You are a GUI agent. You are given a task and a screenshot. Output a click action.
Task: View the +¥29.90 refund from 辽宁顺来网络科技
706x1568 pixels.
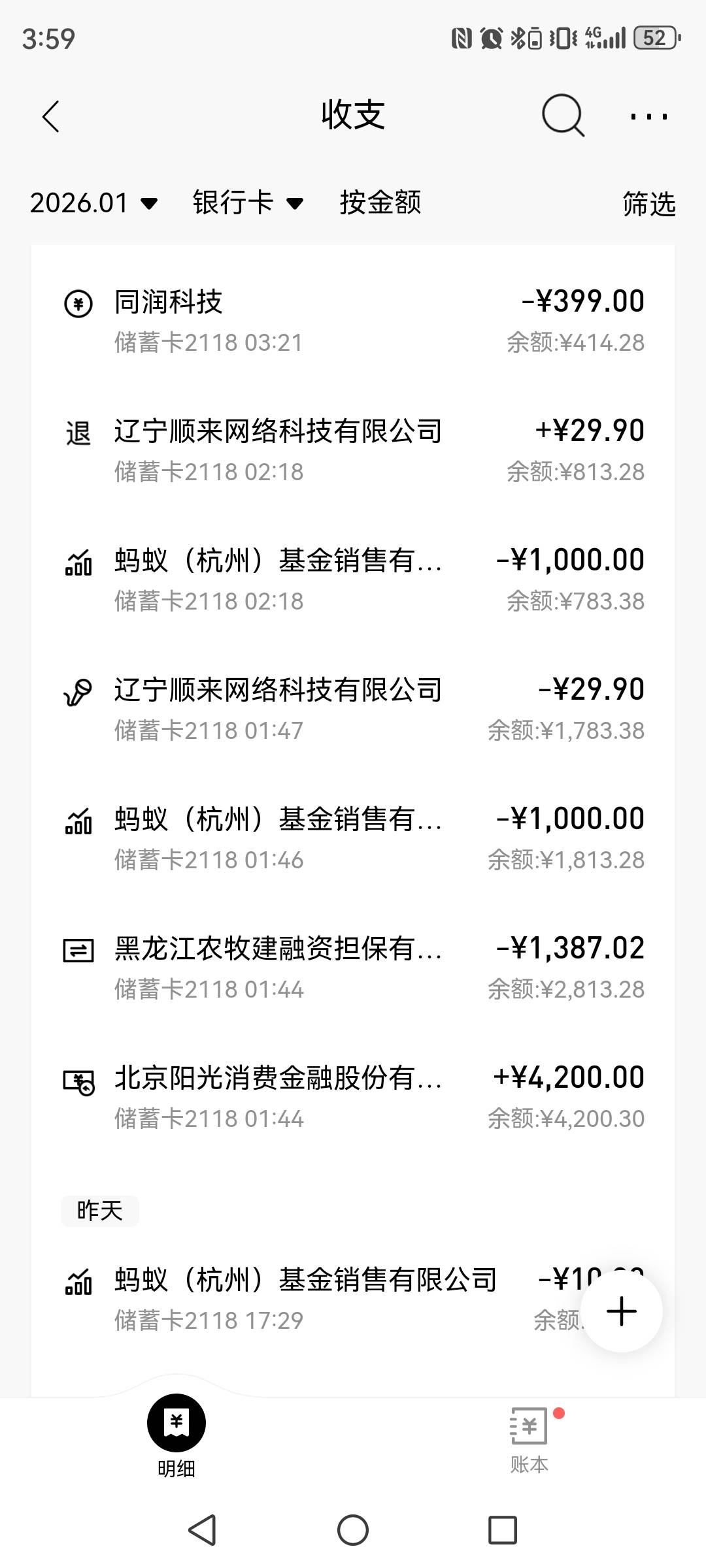(x=353, y=450)
